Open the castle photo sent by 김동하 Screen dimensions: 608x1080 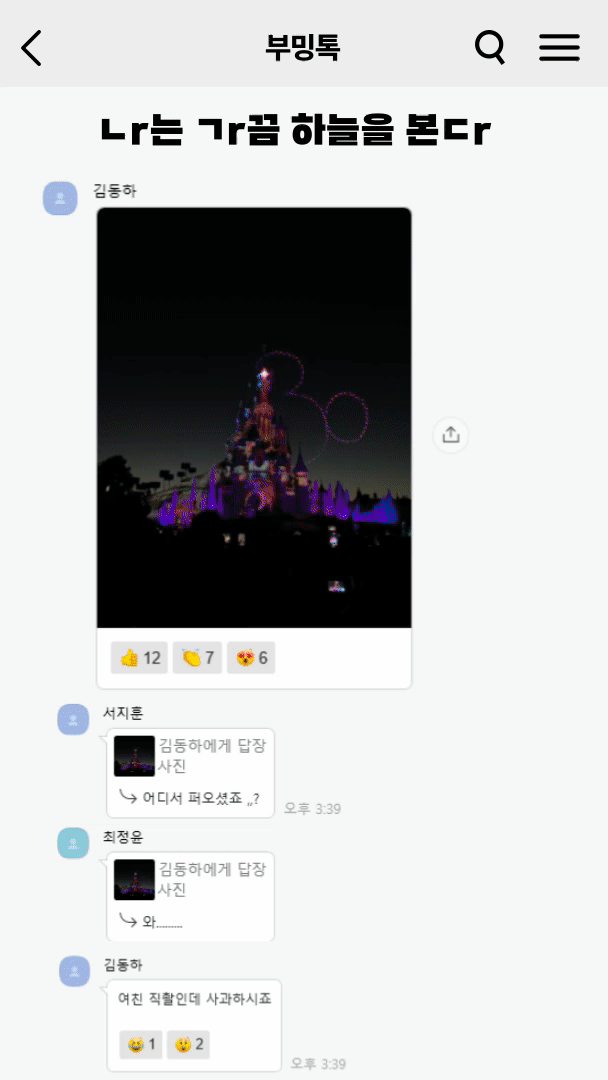[254, 417]
